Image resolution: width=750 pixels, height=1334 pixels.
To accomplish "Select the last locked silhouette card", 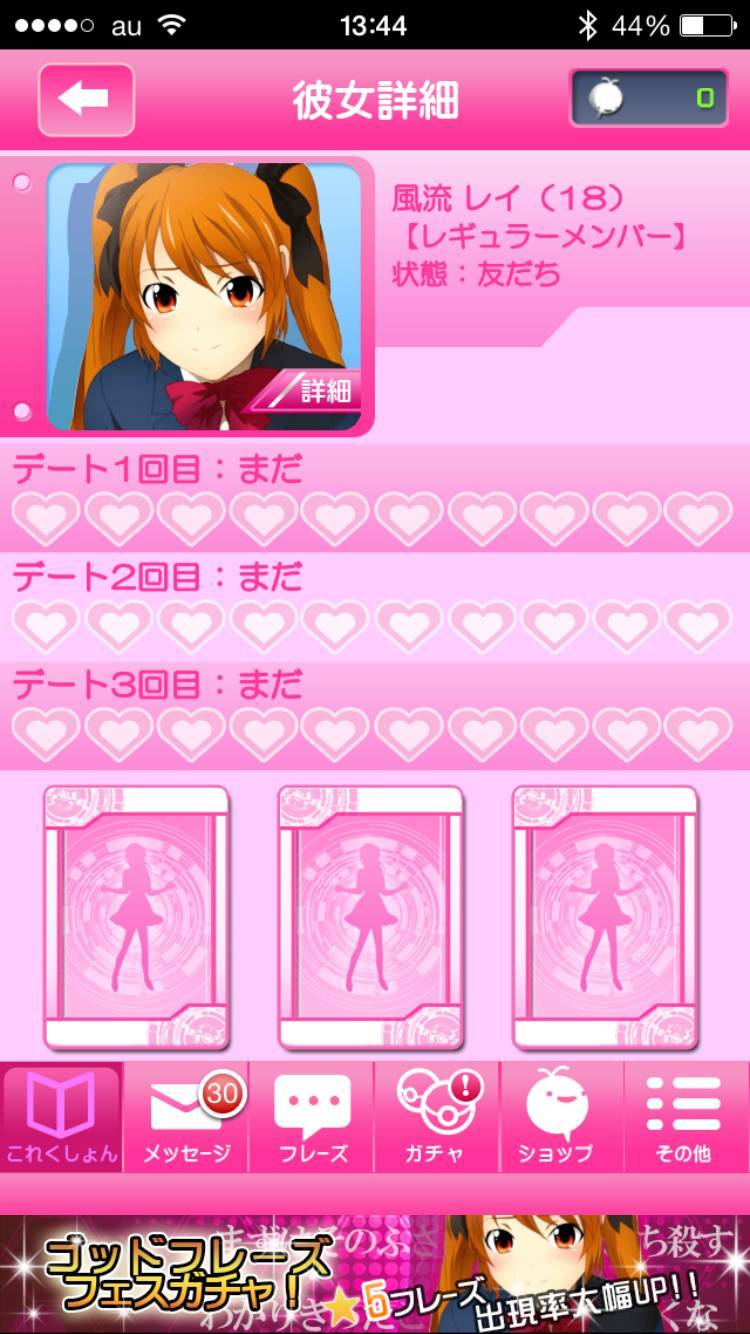I will (605, 916).
